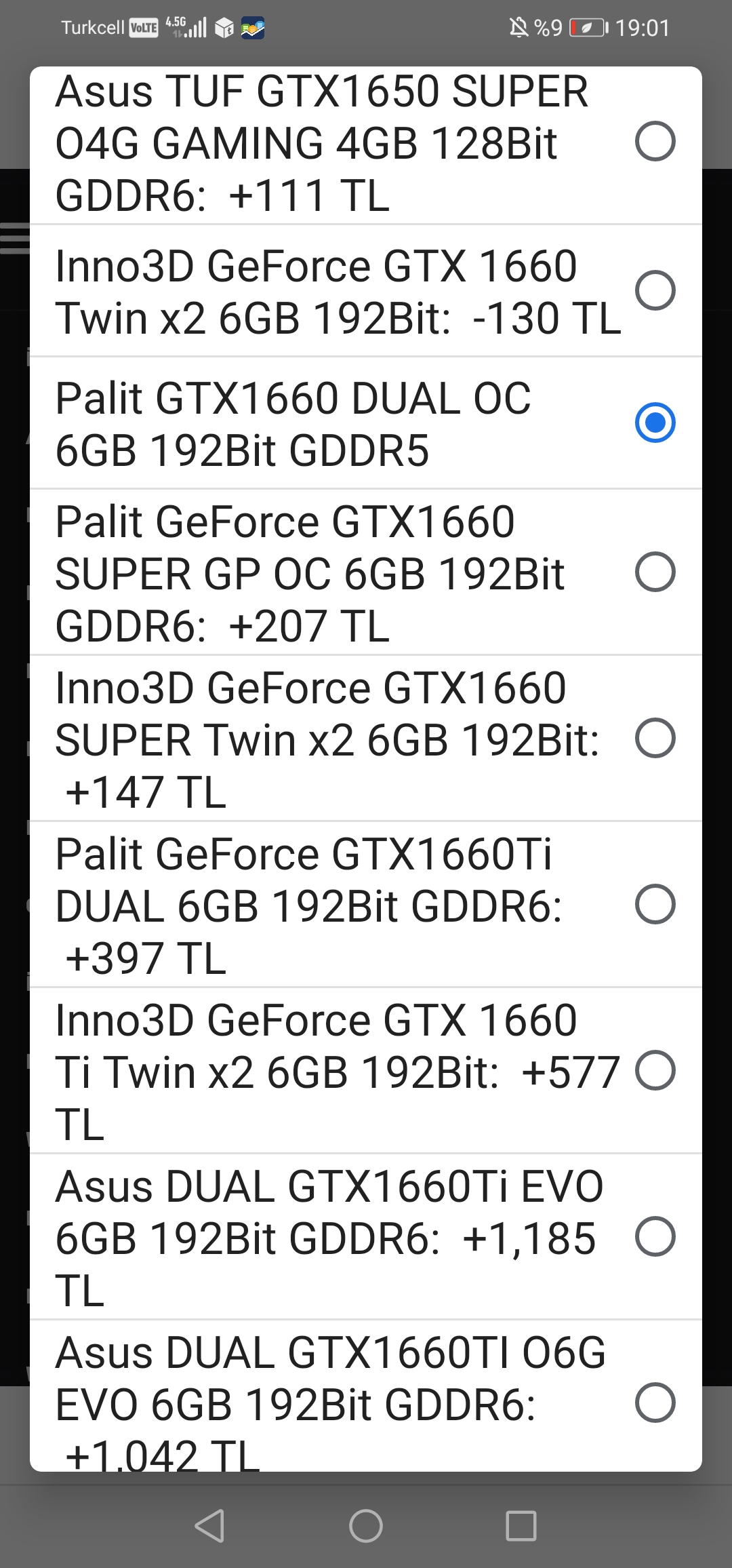This screenshot has width=732, height=1568.
Task: Open the recent apps view
Action: coord(521,1526)
